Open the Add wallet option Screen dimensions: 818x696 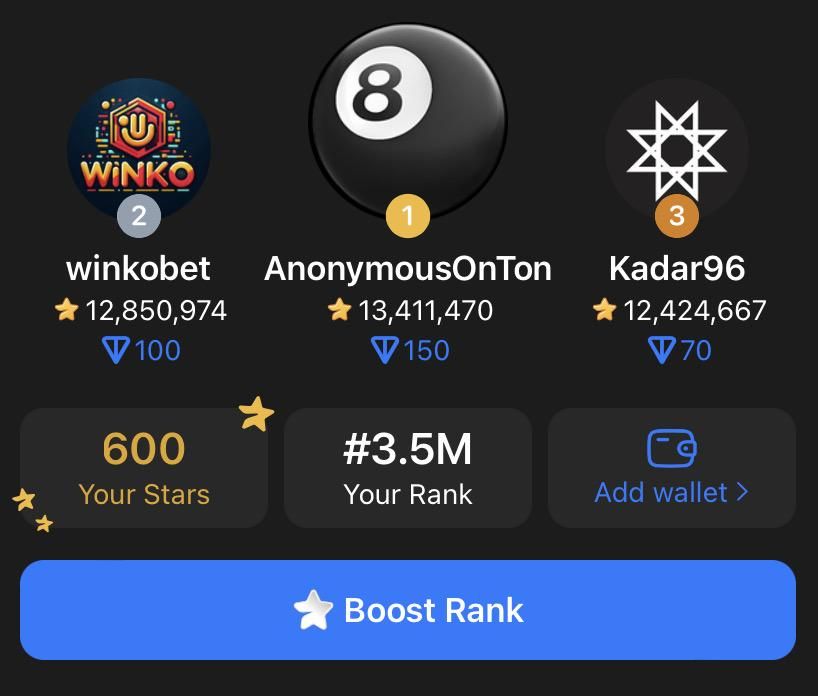671,468
